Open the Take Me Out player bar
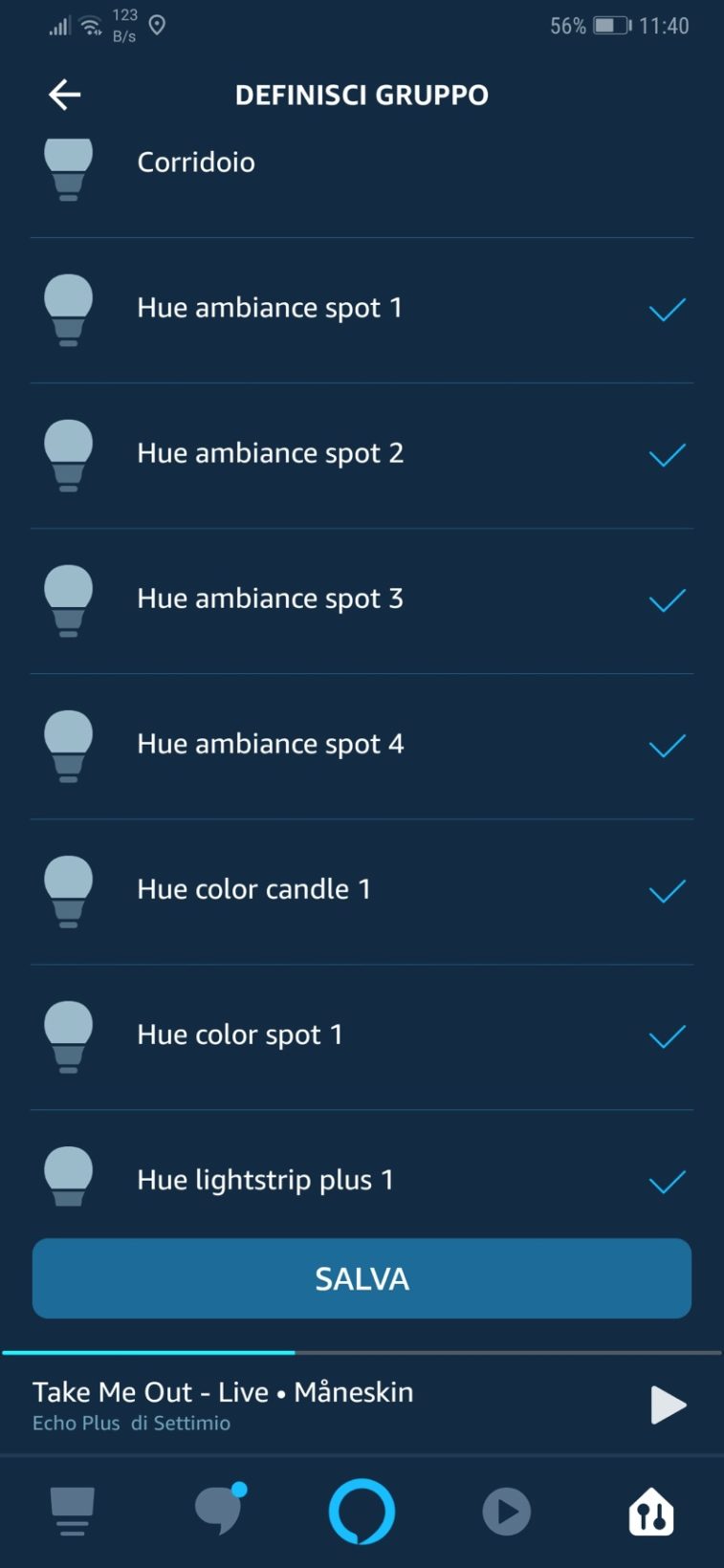This screenshot has height=1568, width=724. coord(287,1405)
